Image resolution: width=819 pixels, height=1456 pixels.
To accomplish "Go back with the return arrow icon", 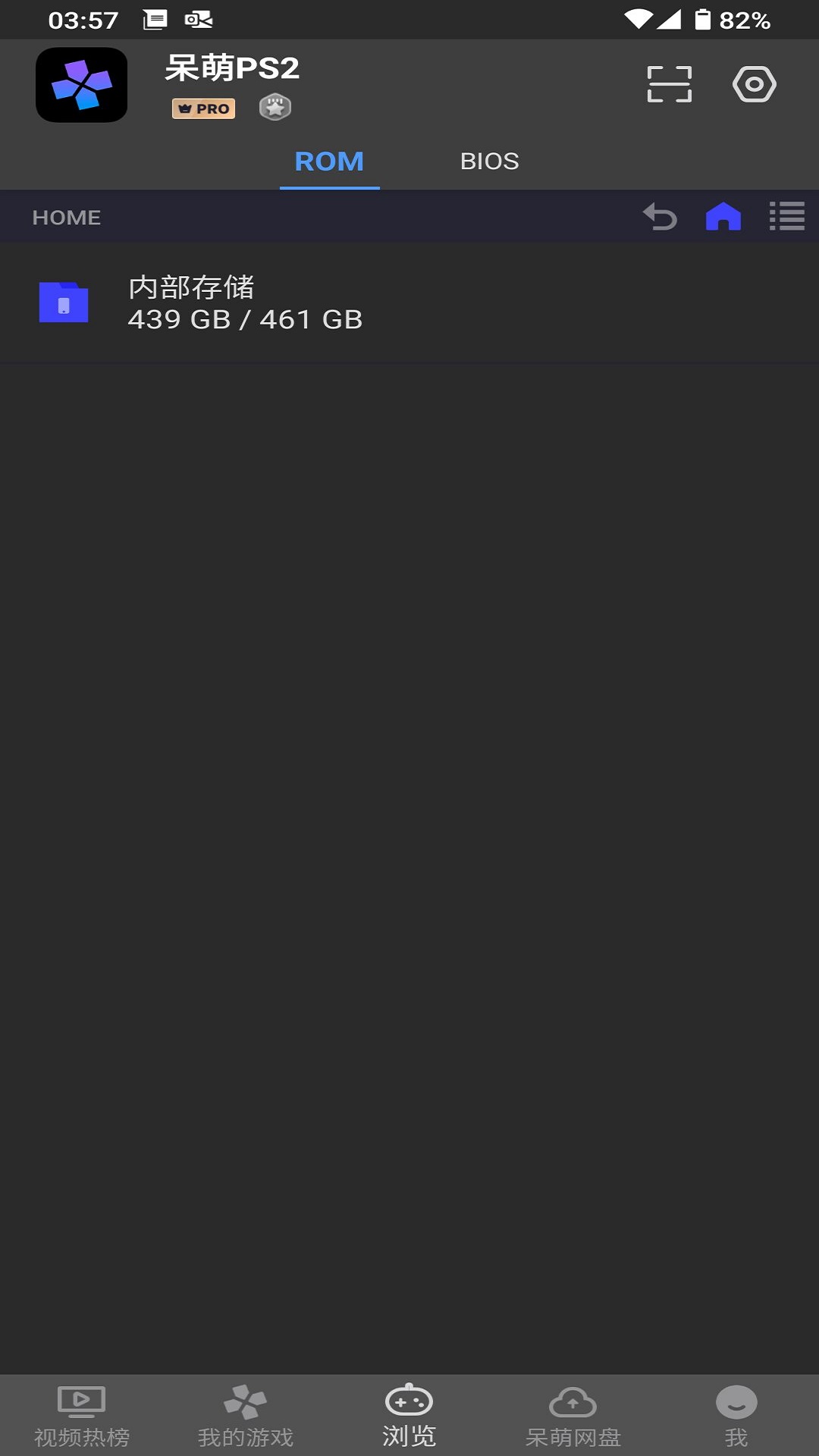I will pos(660,217).
